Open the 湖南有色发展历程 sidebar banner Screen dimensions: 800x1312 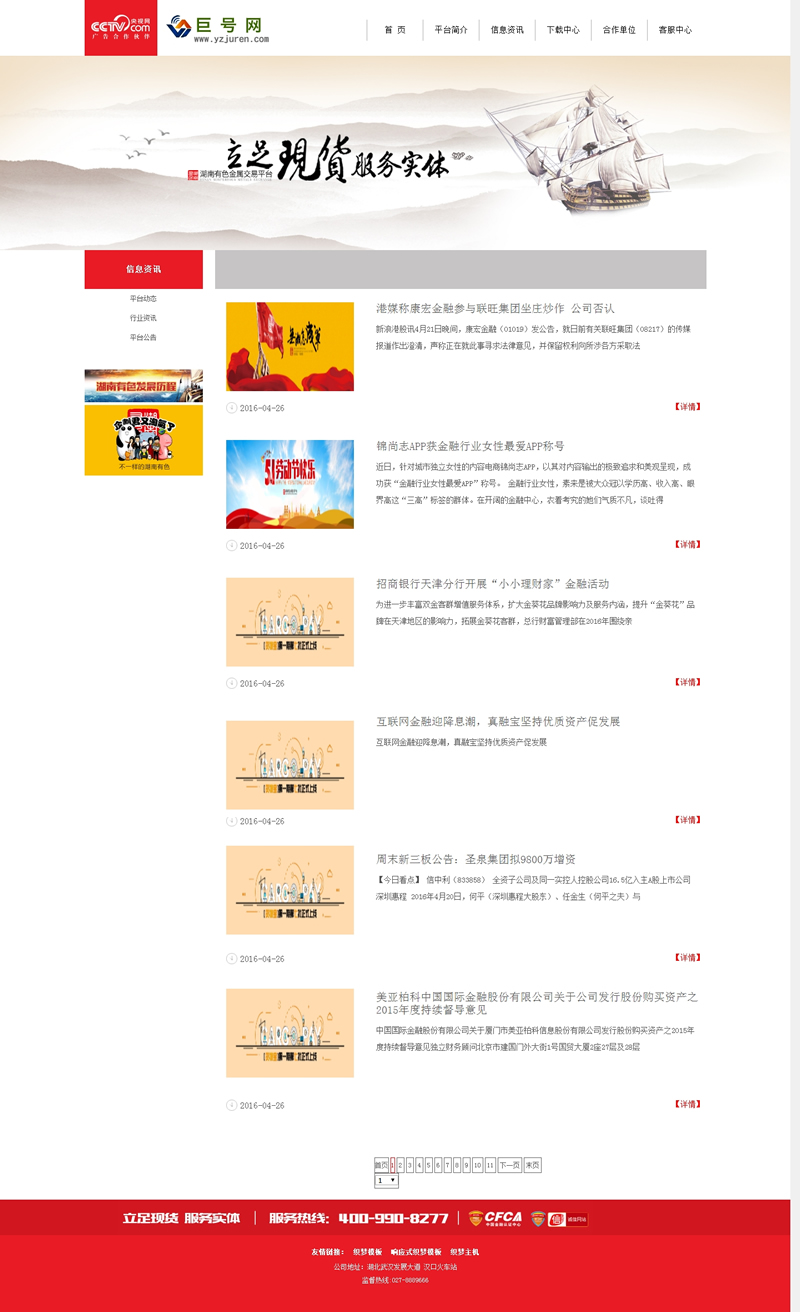click(143, 385)
